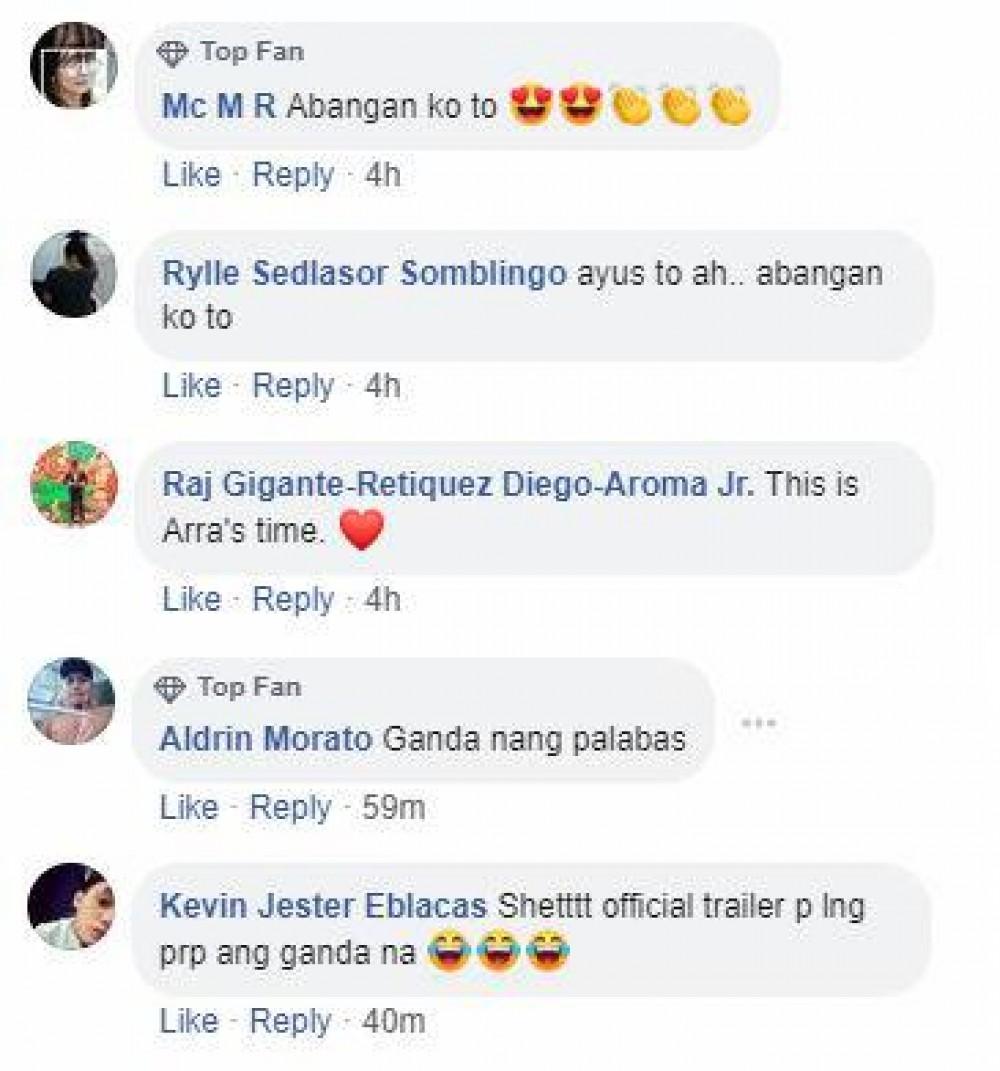Reply to Raj Gigante-Retiquez's comment
The width and height of the screenshot is (1000, 1071).
(x=293, y=599)
